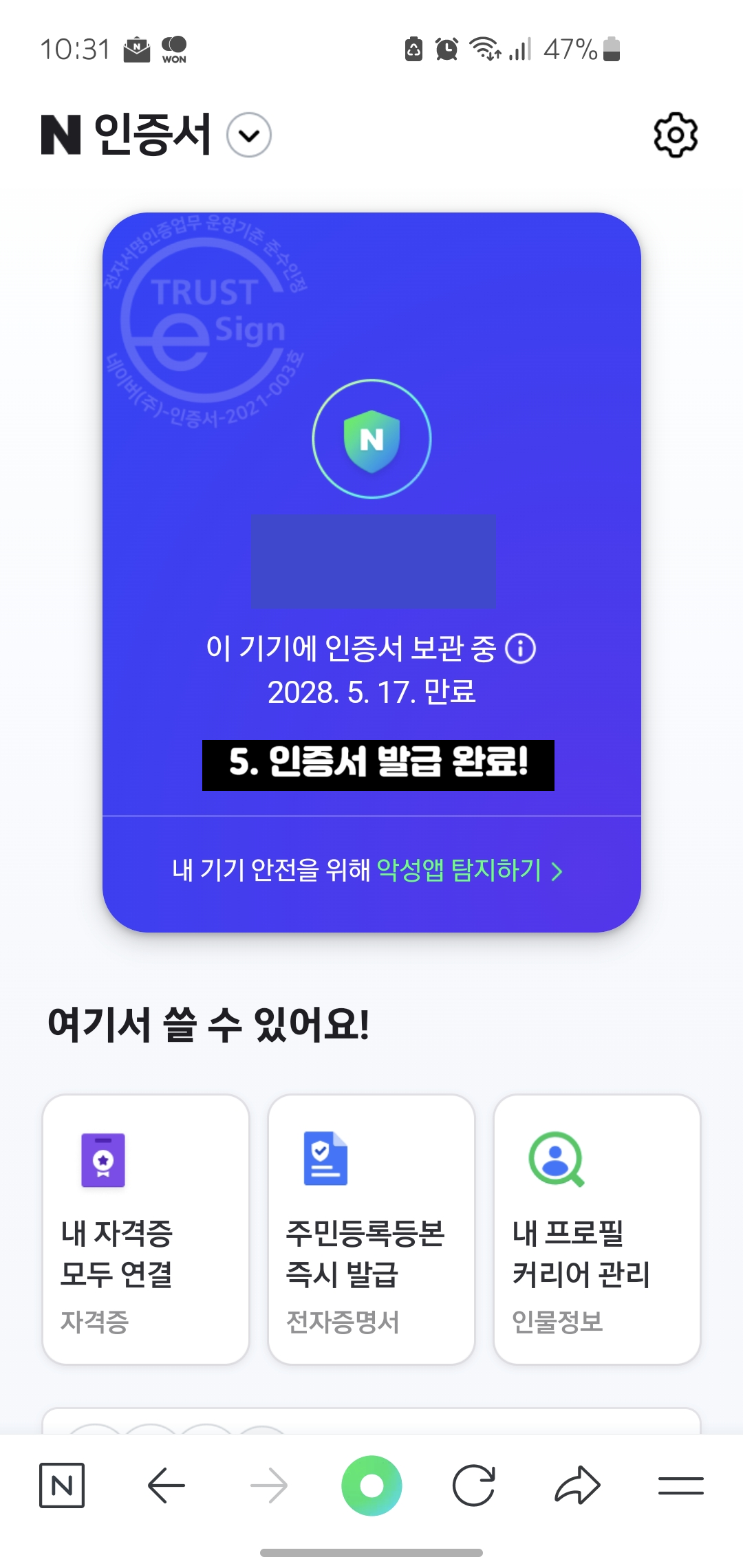The height and width of the screenshot is (1568, 743).
Task: Open 악성앱 탐지하기 via its chevron arrow
Action: tap(559, 871)
